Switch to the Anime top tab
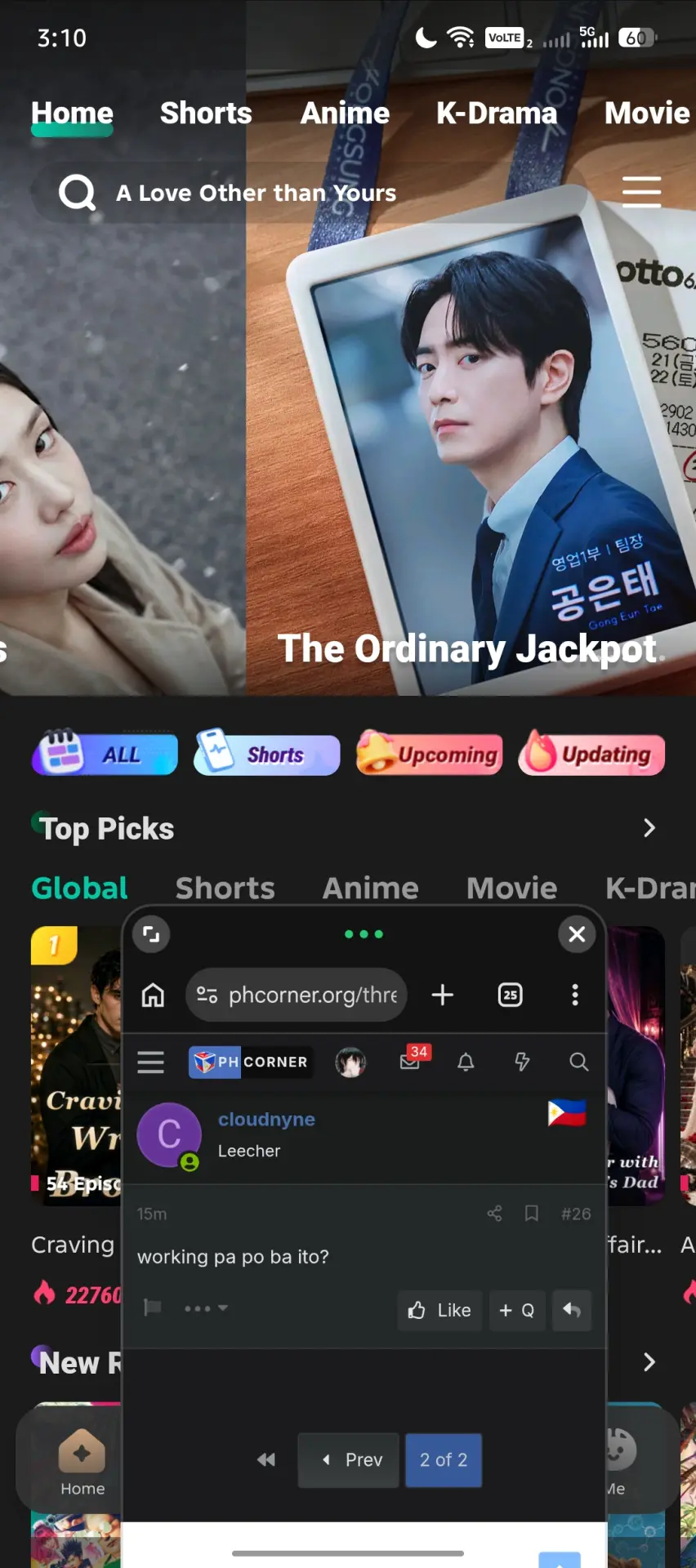The image size is (696, 1568). (x=345, y=113)
